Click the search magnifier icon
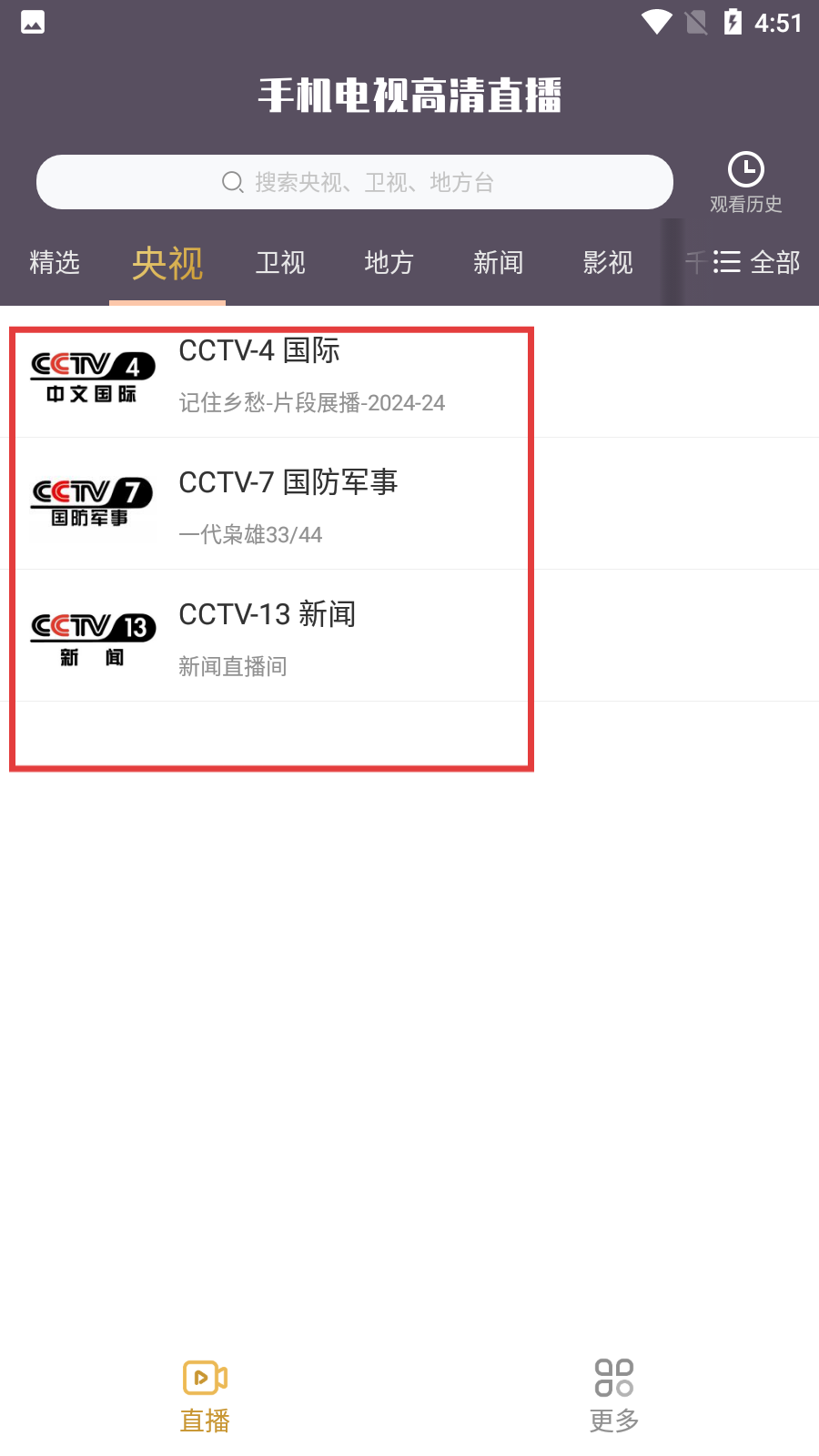819x1456 pixels. pyautogui.click(x=233, y=182)
